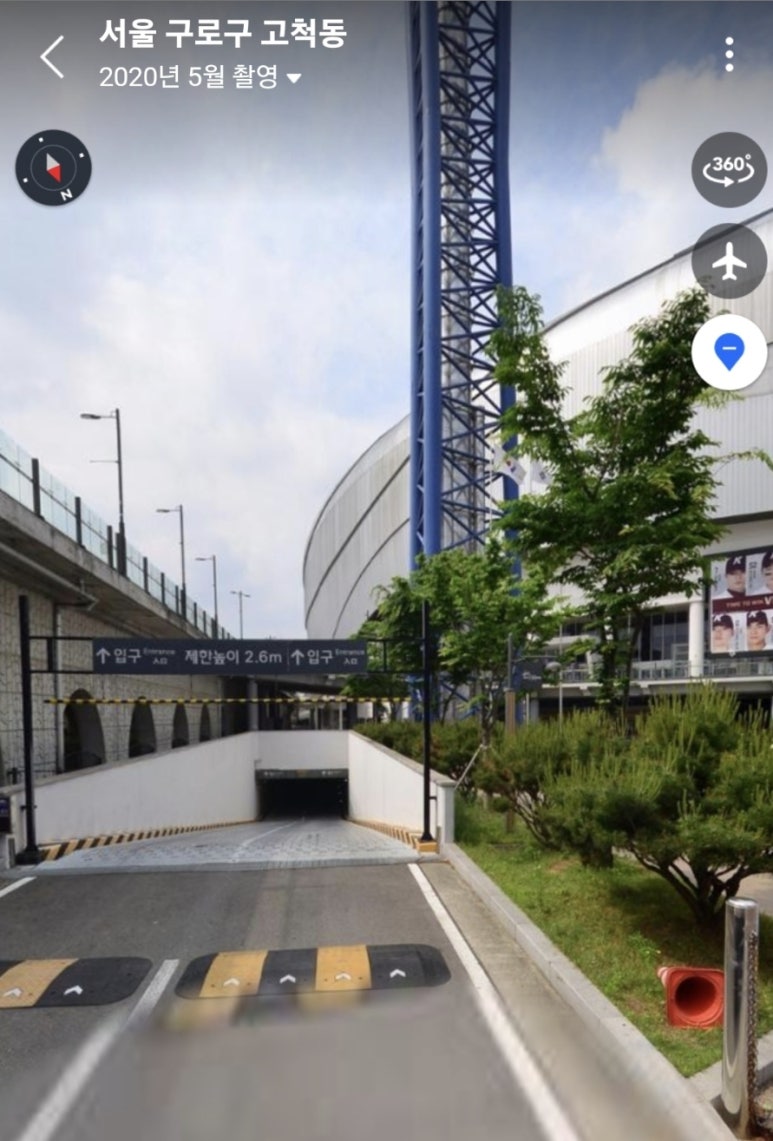Open the three-dot overflow menu

tap(729, 55)
